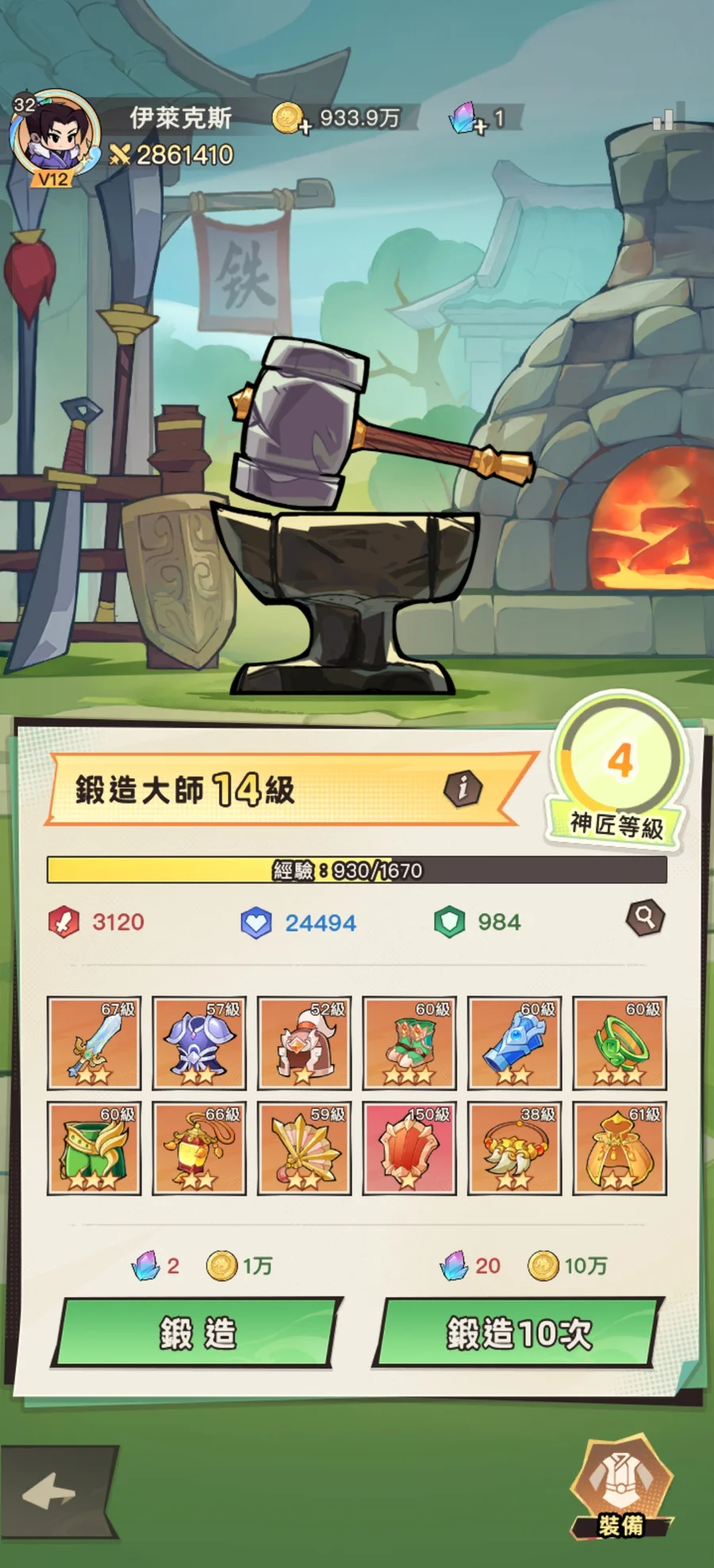The width and height of the screenshot is (714, 1568).
Task: Open the magnifier stats details icon
Action: (645, 918)
